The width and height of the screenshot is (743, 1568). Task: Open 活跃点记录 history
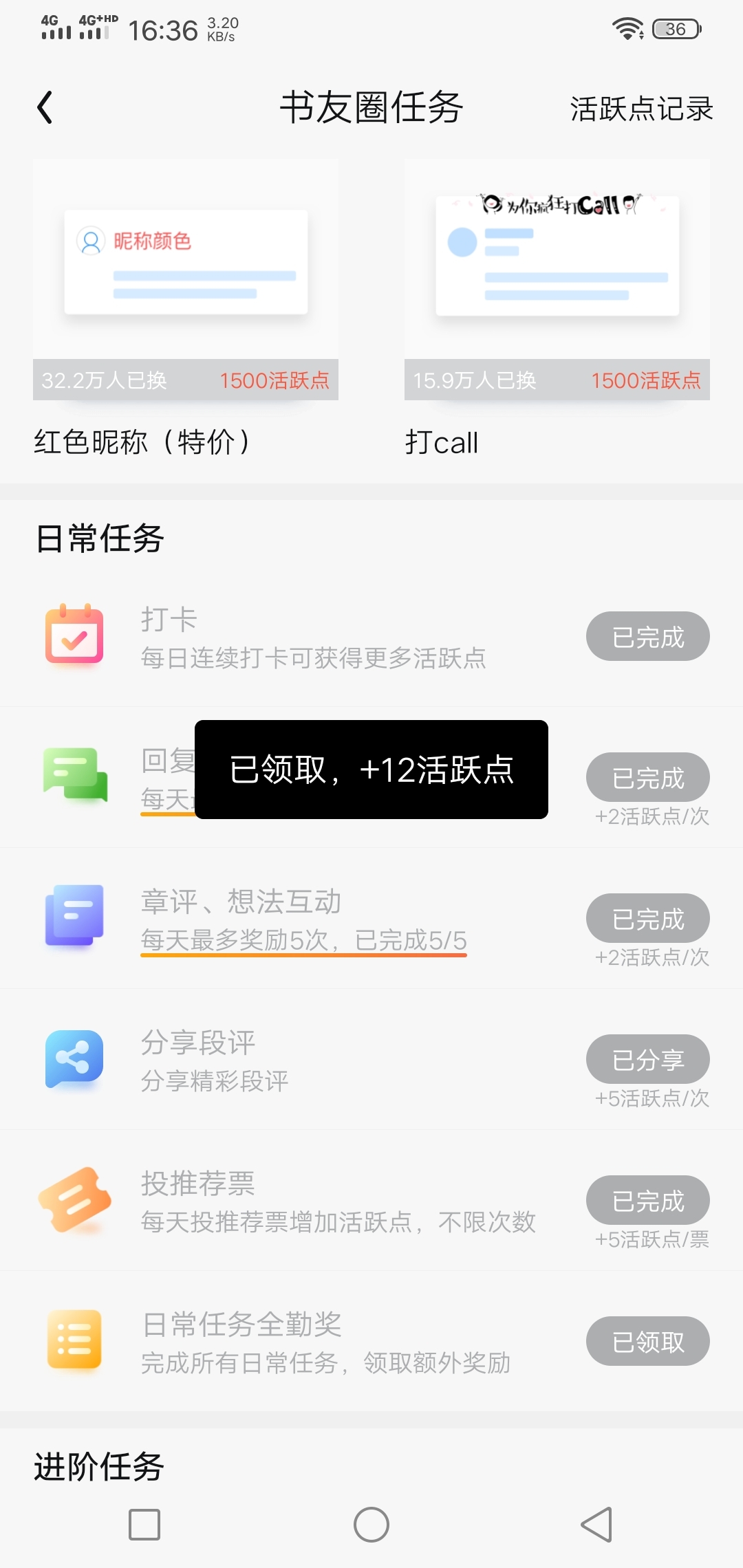(x=641, y=109)
